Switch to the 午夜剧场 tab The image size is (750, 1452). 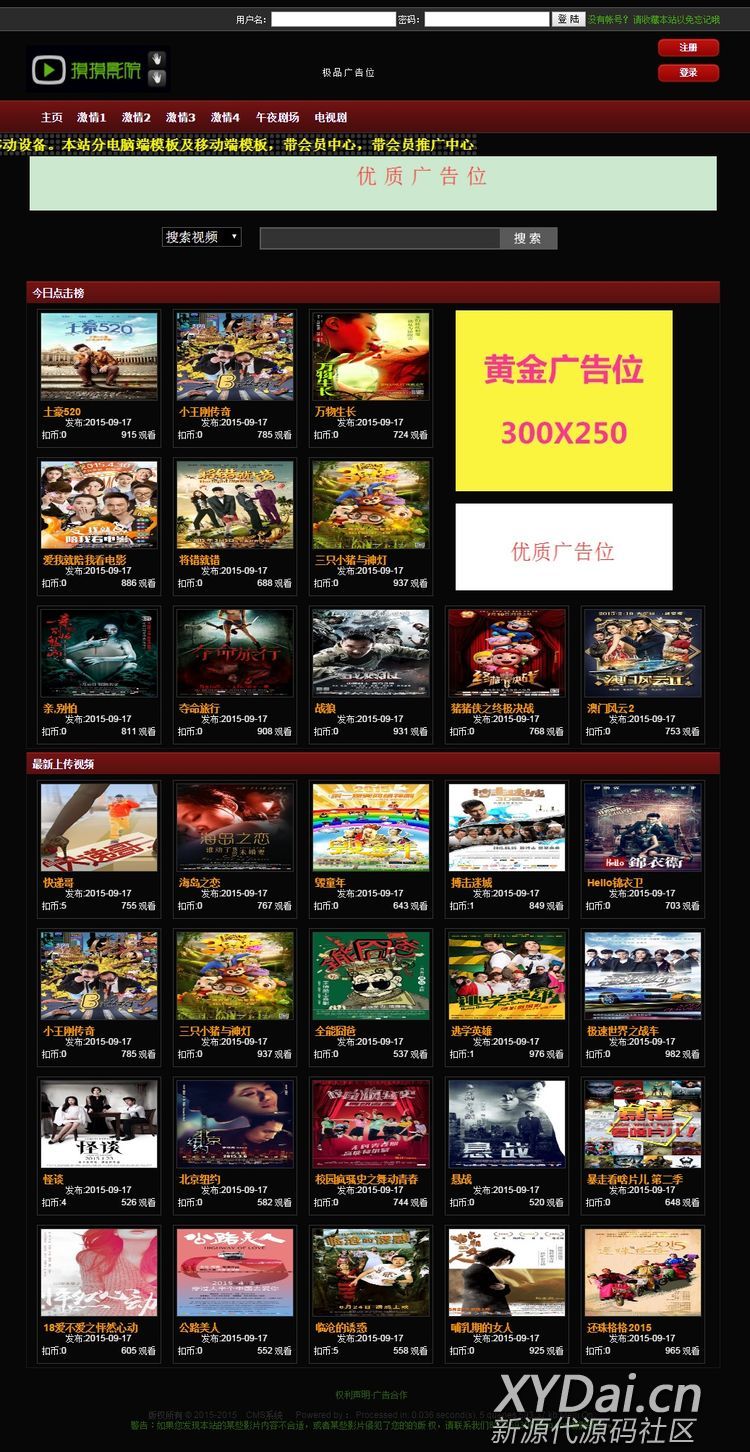[277, 117]
